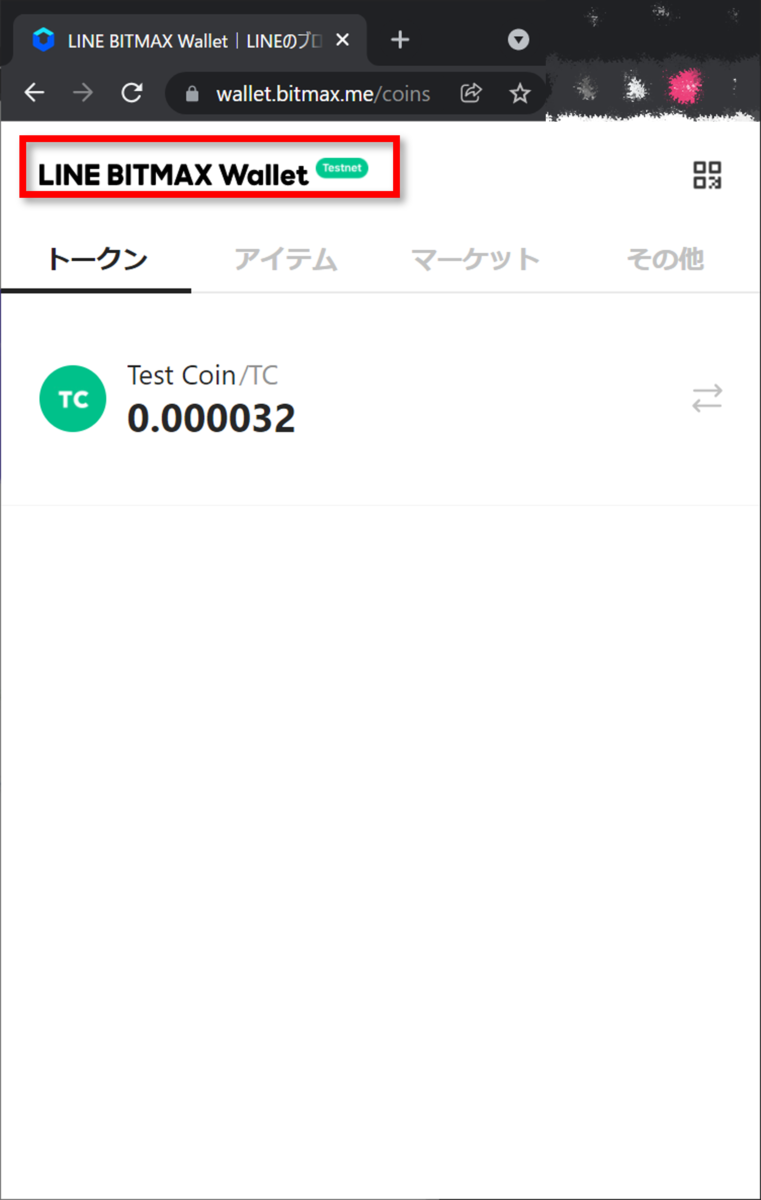761x1200 pixels.
Task: Reload the current page
Action: click(x=131, y=92)
